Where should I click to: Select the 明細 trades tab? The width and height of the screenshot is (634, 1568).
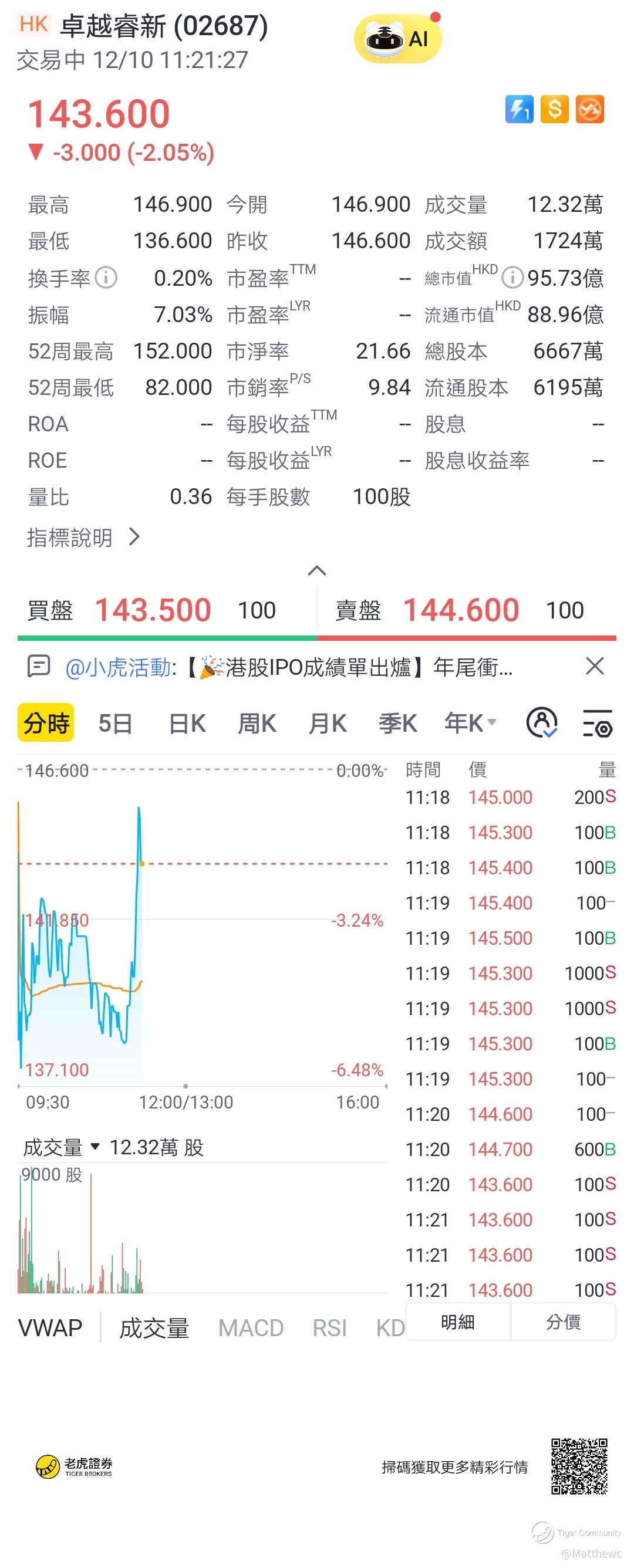(x=457, y=1322)
